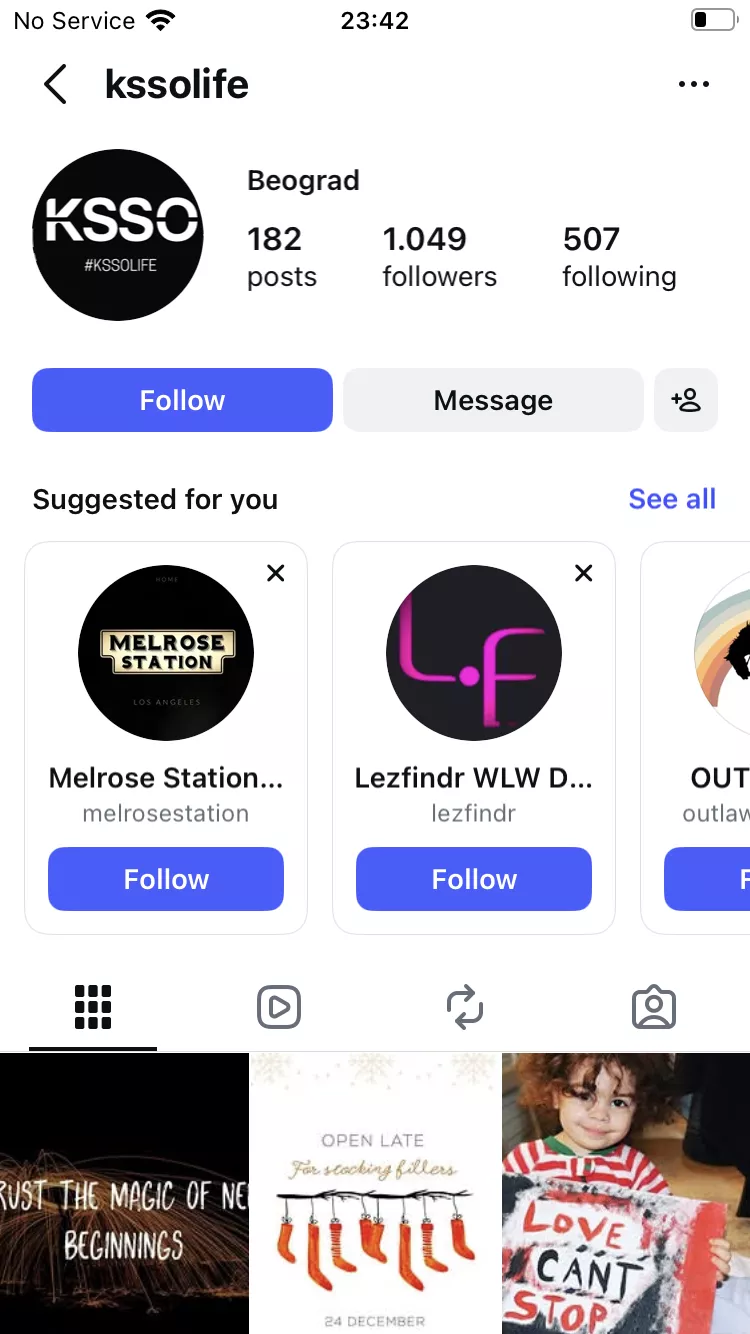This screenshot has height=1334, width=750.
Task: Follow lezfindr from suggestions
Action: tap(474, 879)
